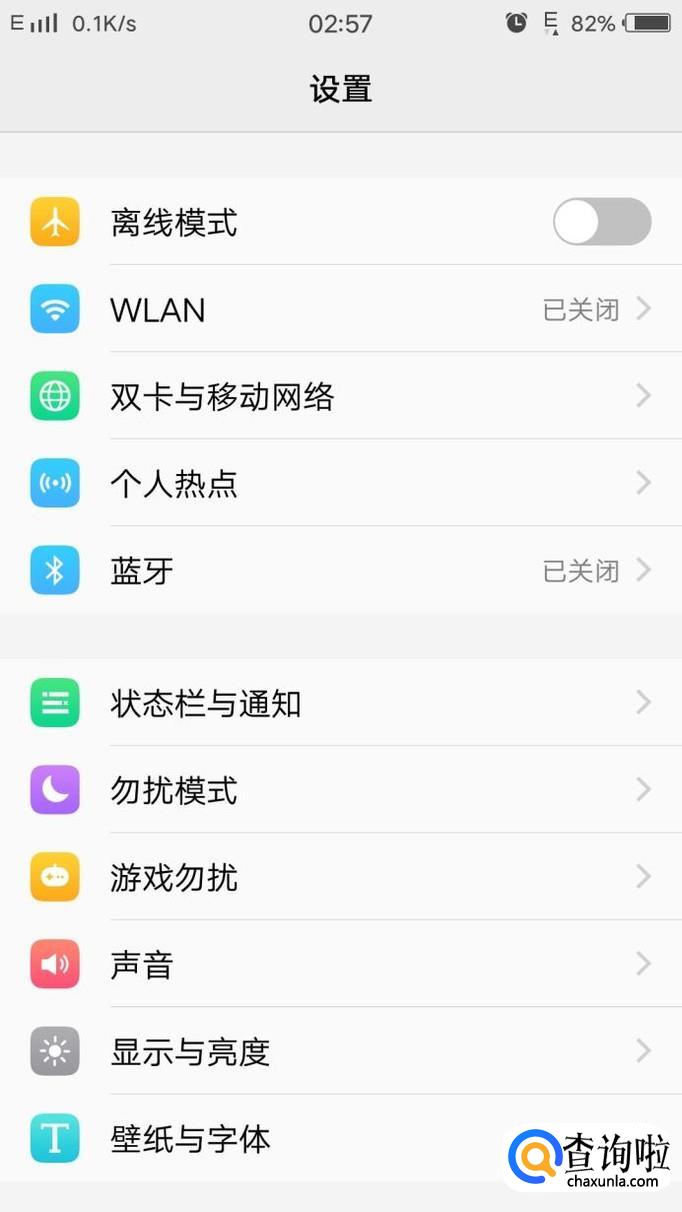
Task: Open 蓝牙 Bluetooth settings
Action: click(340, 571)
